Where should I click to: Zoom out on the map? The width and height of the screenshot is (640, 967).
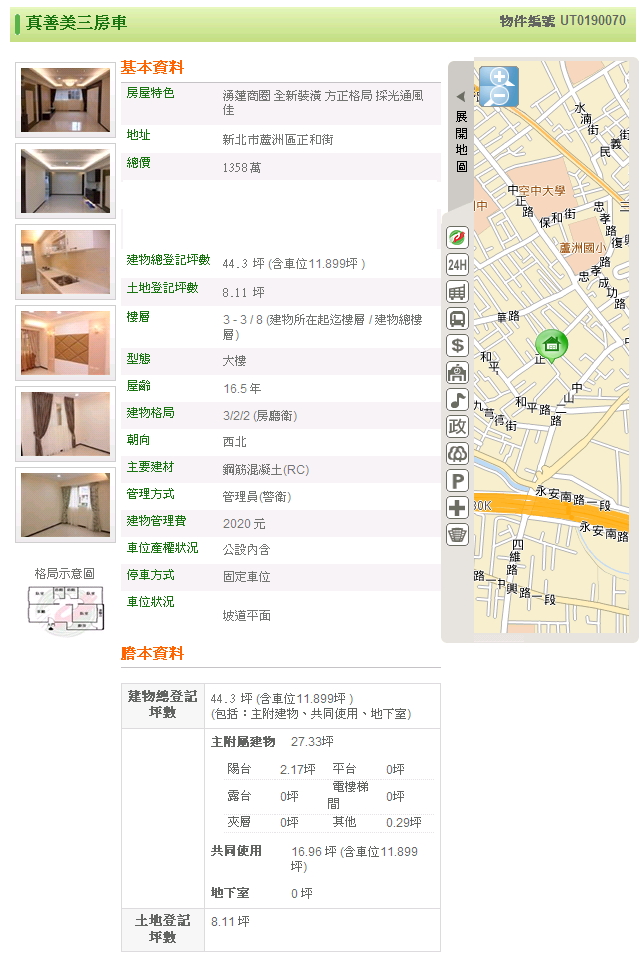pyautogui.click(x=499, y=97)
